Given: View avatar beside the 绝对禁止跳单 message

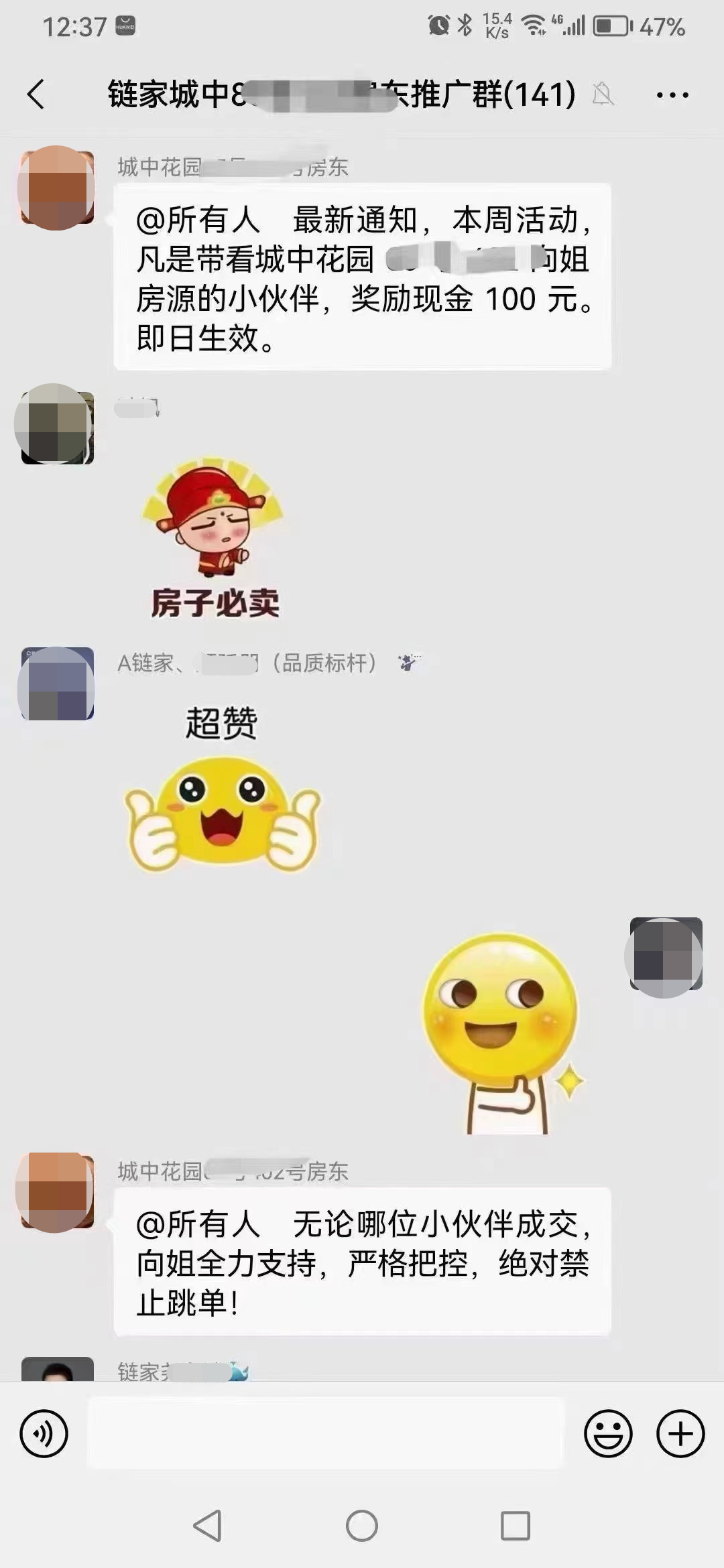Looking at the screenshot, I should coord(58,1191).
